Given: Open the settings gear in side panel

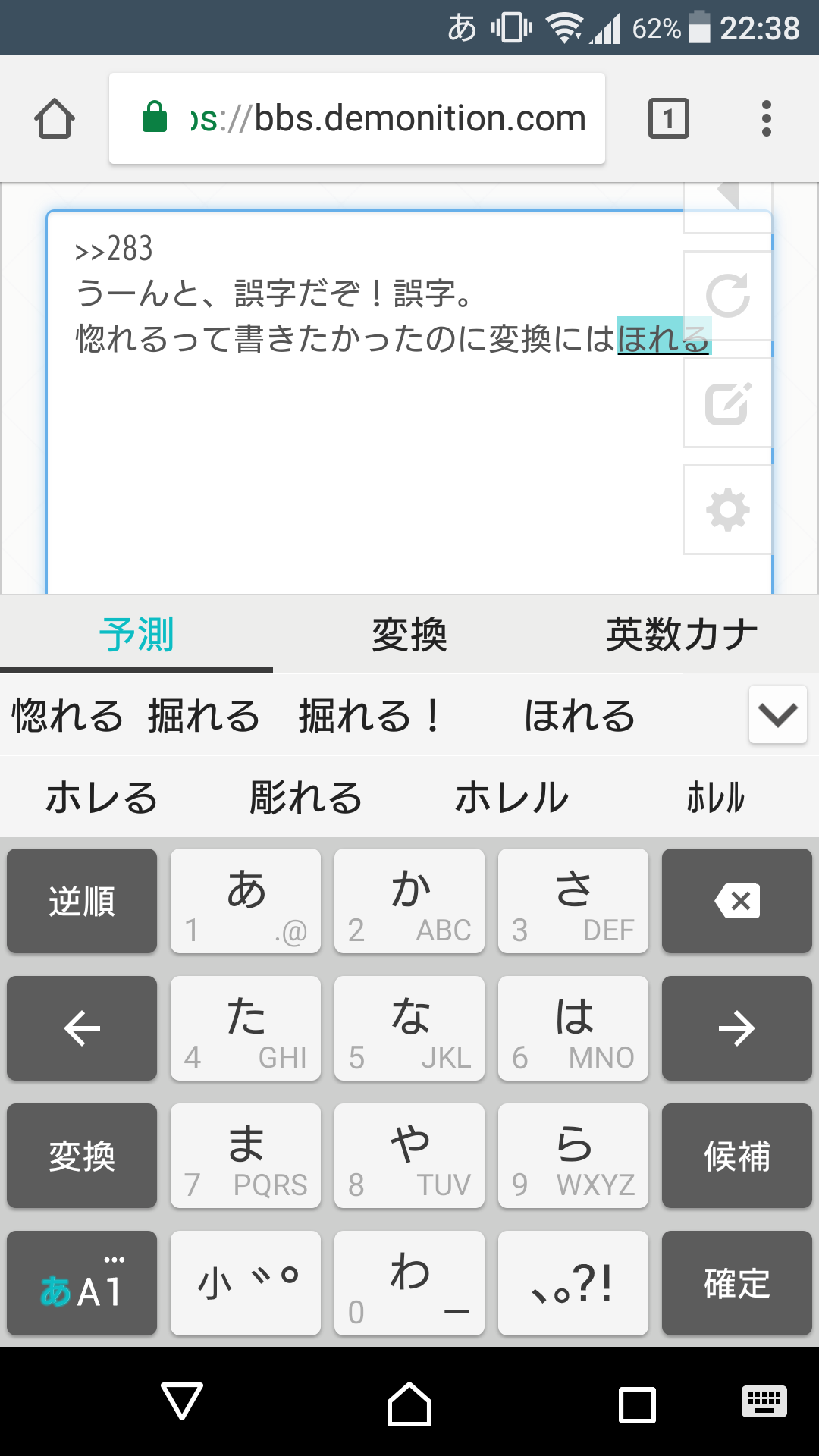Looking at the screenshot, I should pos(727,510).
